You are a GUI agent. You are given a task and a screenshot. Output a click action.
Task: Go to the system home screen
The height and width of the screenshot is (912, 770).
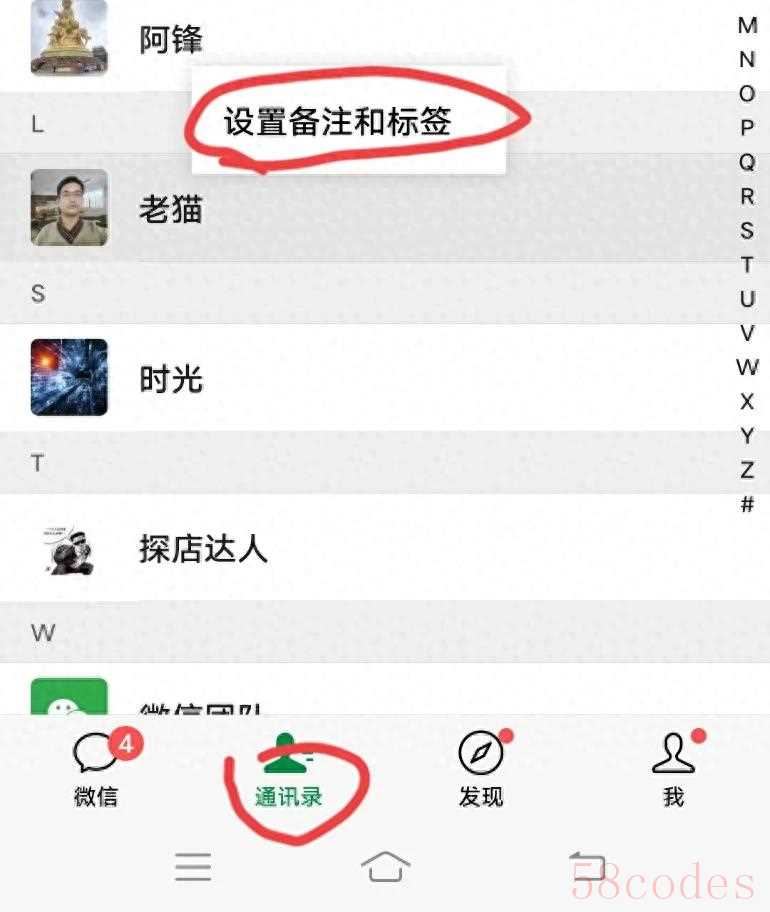click(385, 866)
